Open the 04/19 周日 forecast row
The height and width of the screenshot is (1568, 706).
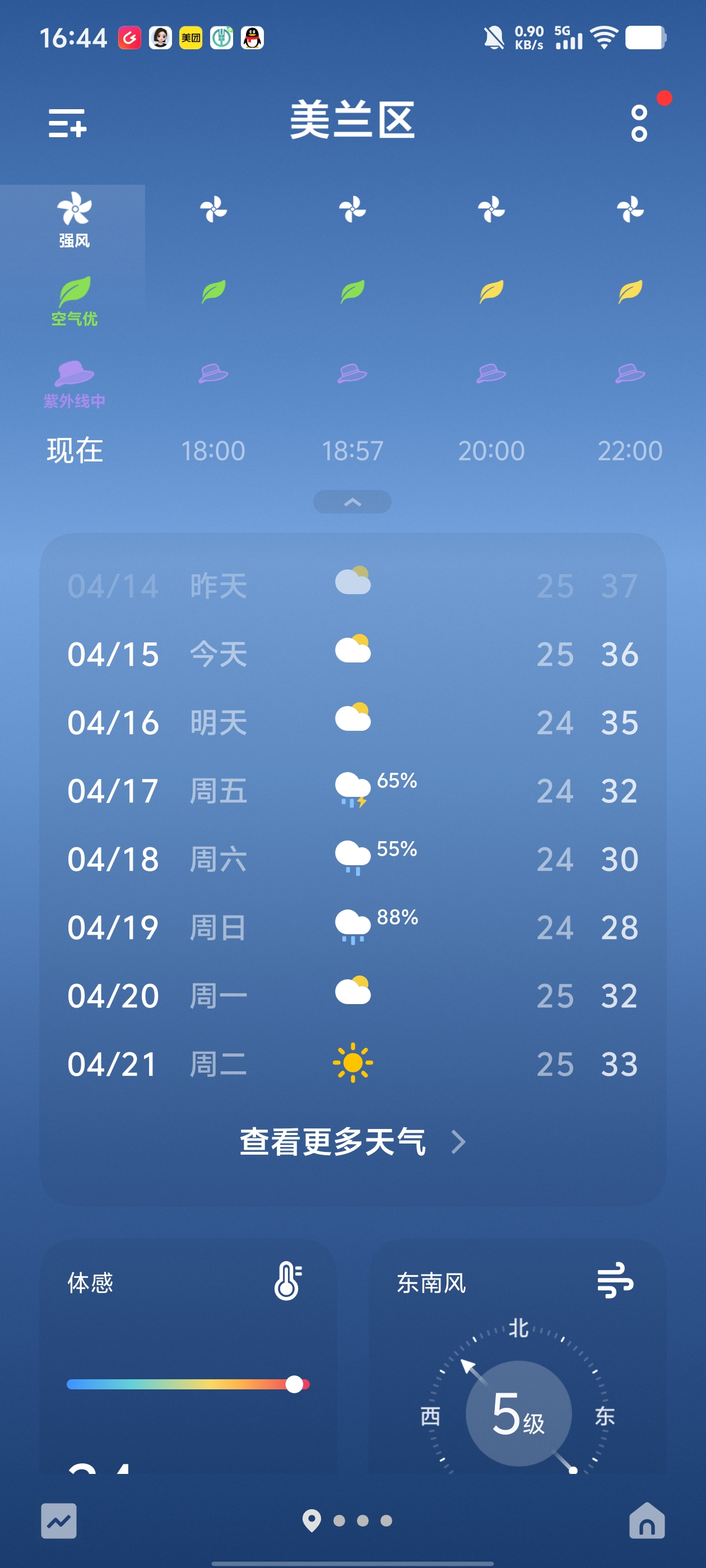[352, 927]
